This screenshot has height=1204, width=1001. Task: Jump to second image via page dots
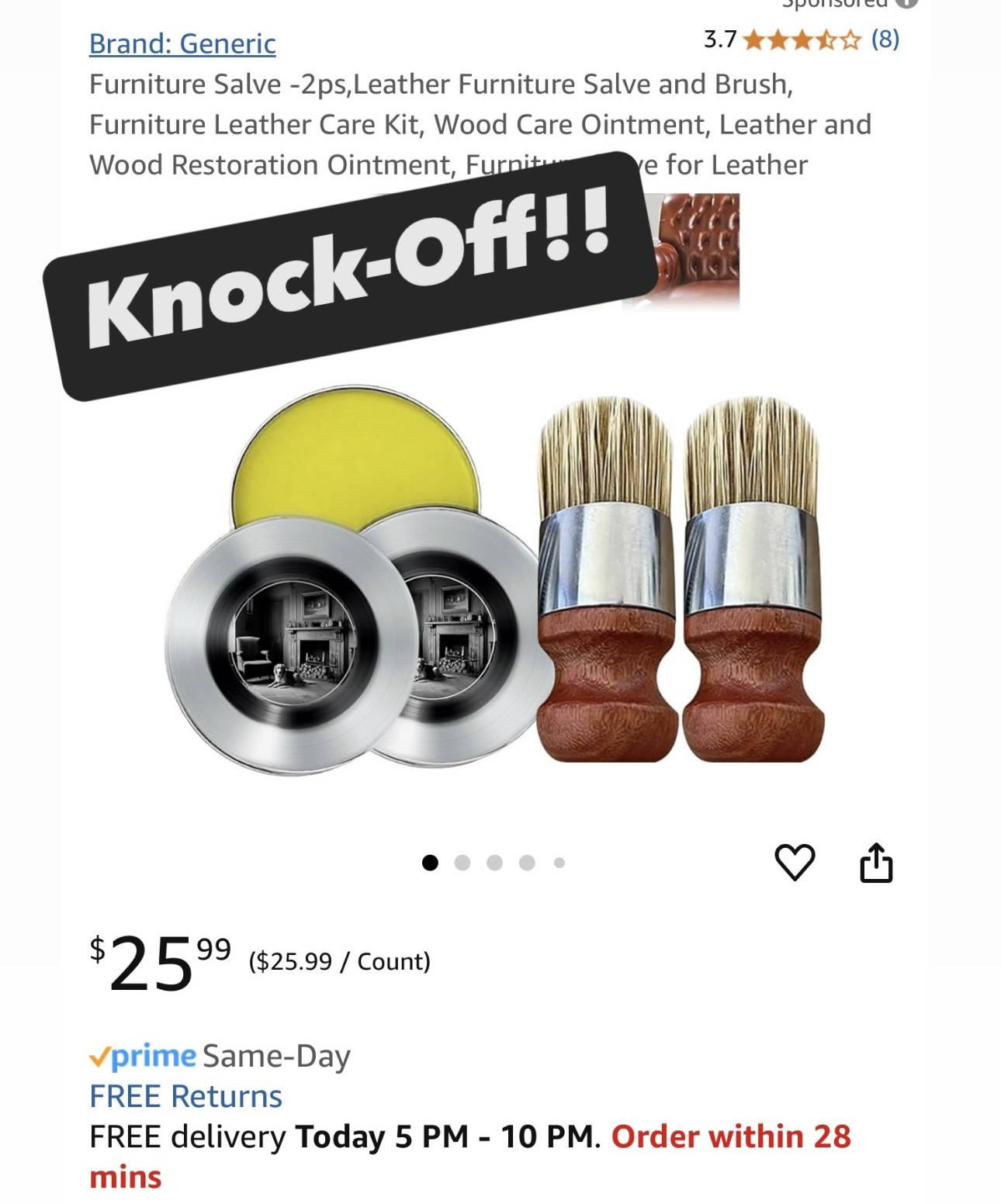(x=462, y=863)
